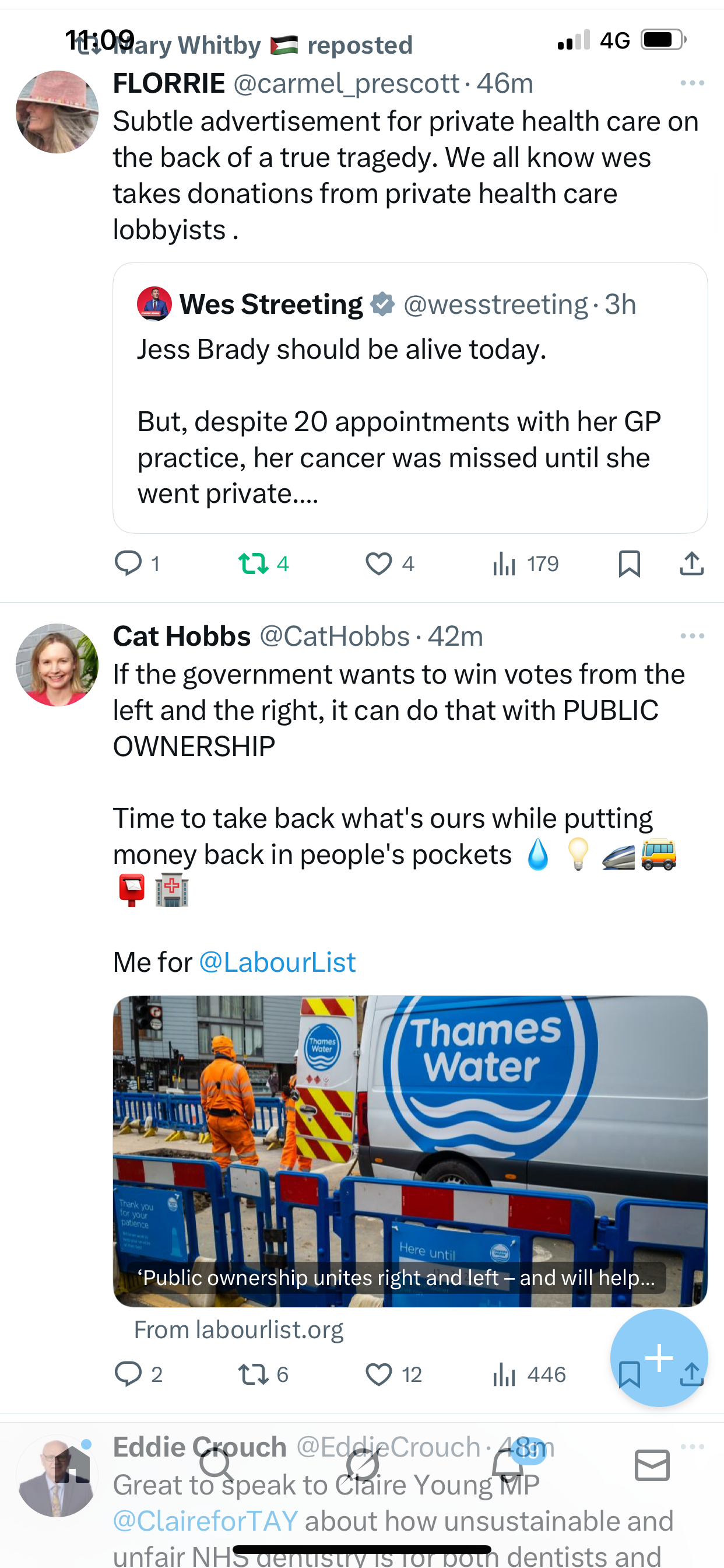Open FLORRIE's profile picture
The image size is (724, 1568).
pos(57,112)
